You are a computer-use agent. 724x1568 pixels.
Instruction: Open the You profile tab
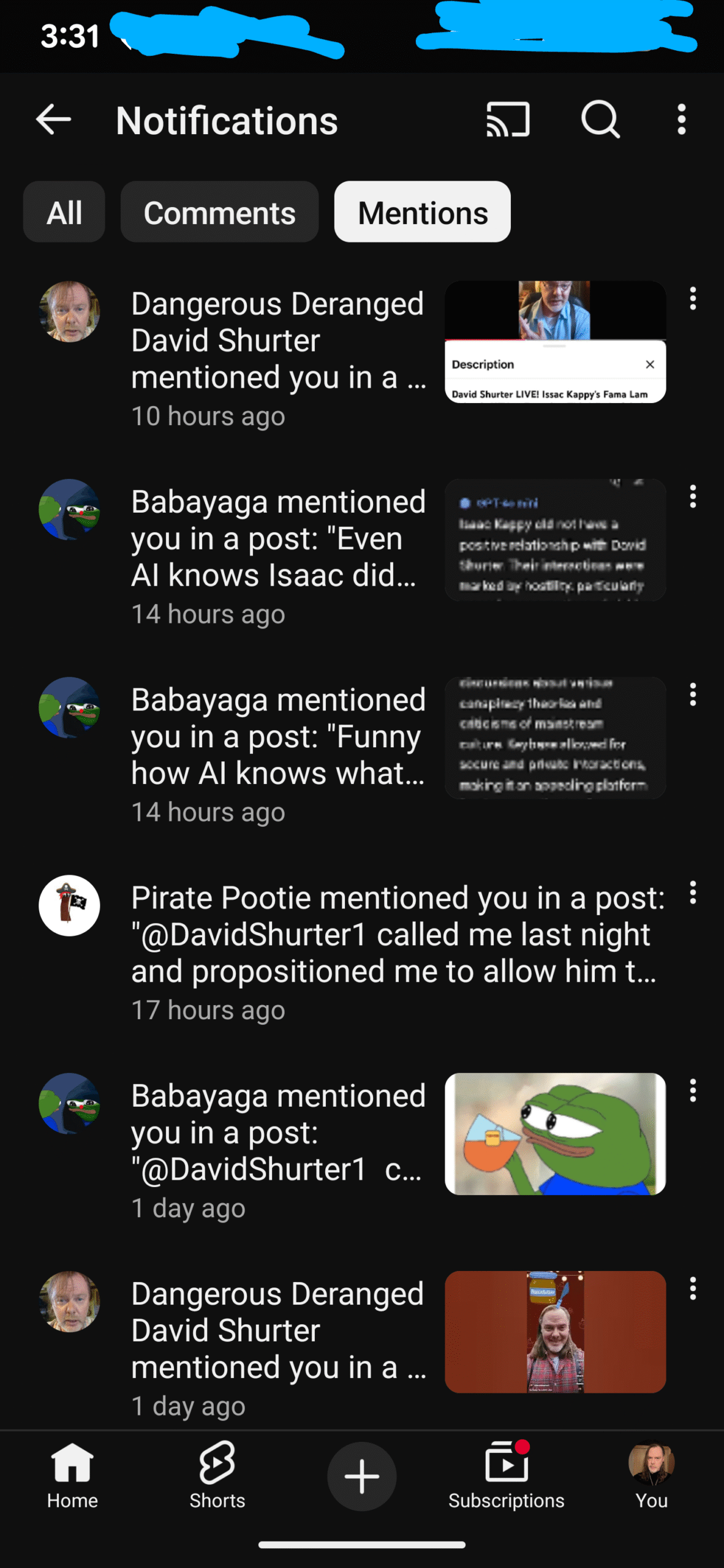(x=651, y=1476)
